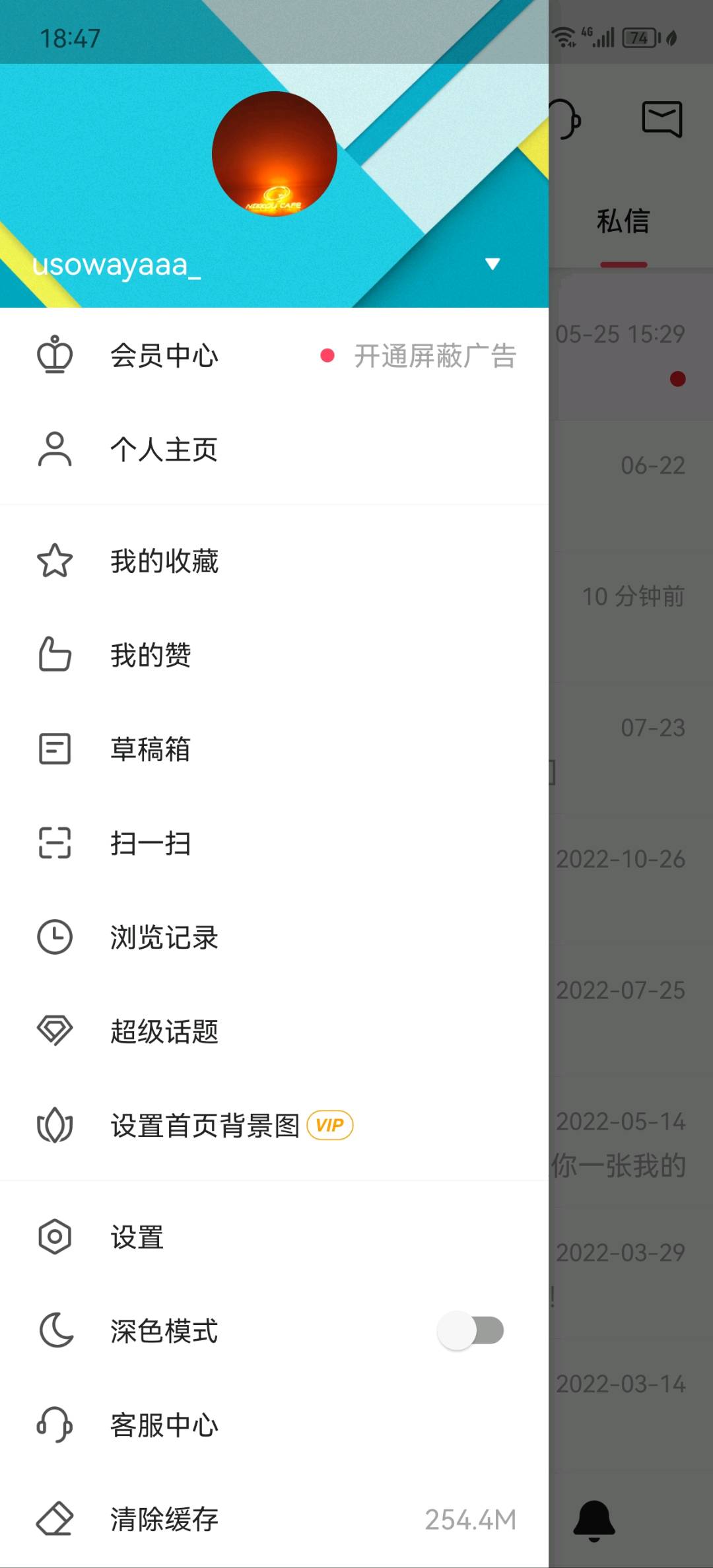The width and height of the screenshot is (713, 1568).
Task: Open 客服中心 customer service
Action: pyautogui.click(x=164, y=1425)
